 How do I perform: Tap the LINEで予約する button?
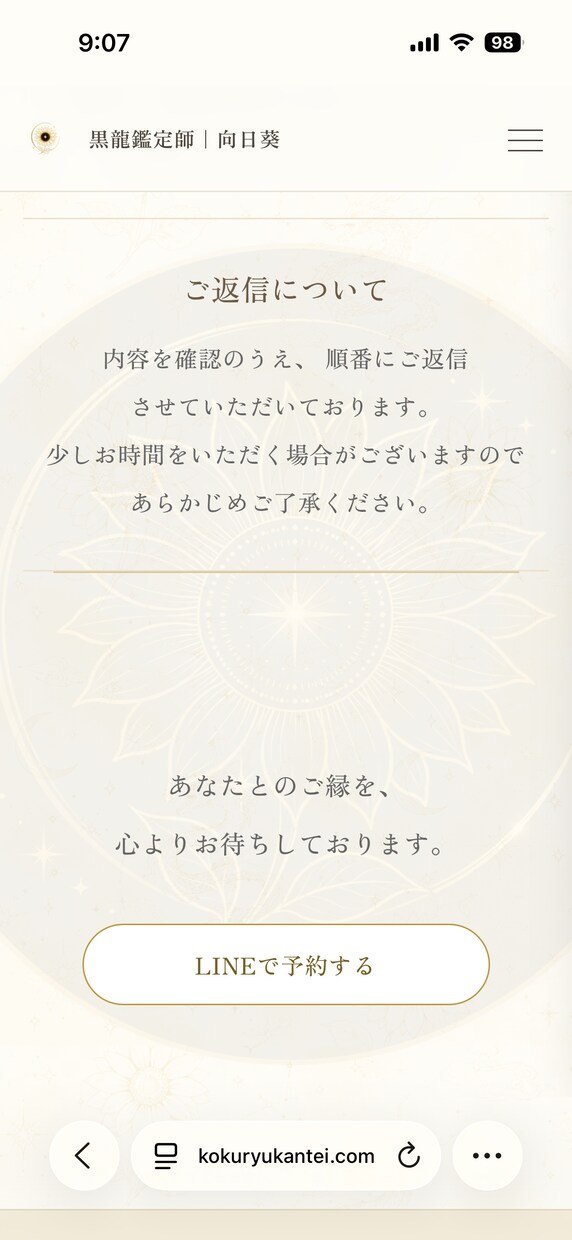pos(286,964)
